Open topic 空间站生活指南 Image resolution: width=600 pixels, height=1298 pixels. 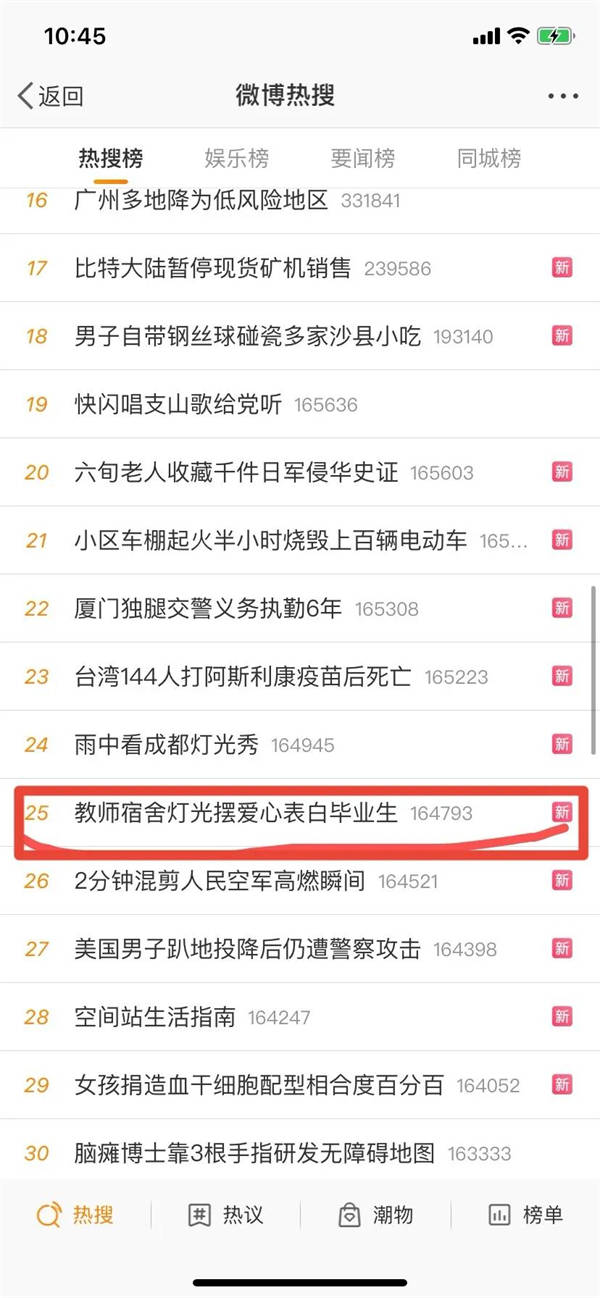(155, 1017)
